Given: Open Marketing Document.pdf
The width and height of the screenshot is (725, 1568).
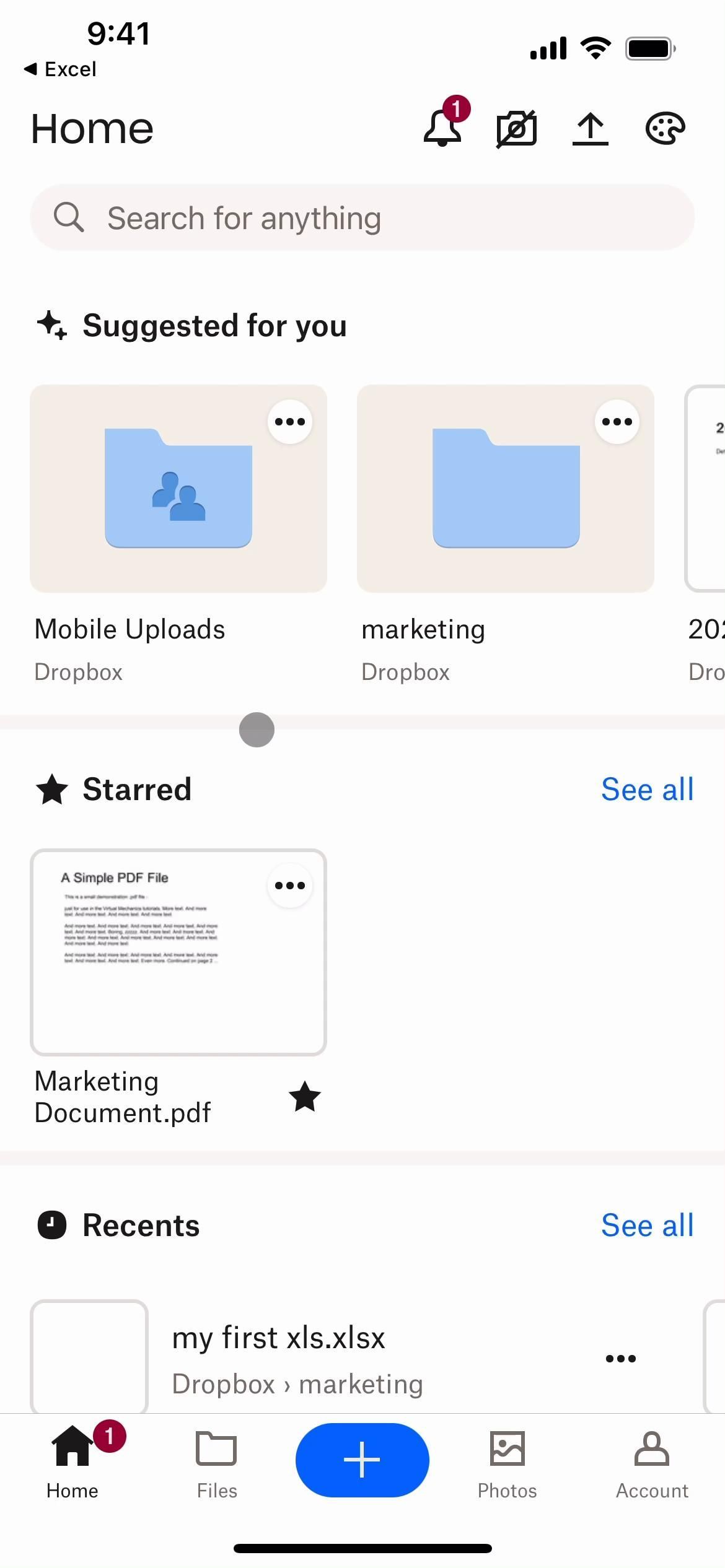Looking at the screenshot, I should coord(178,952).
